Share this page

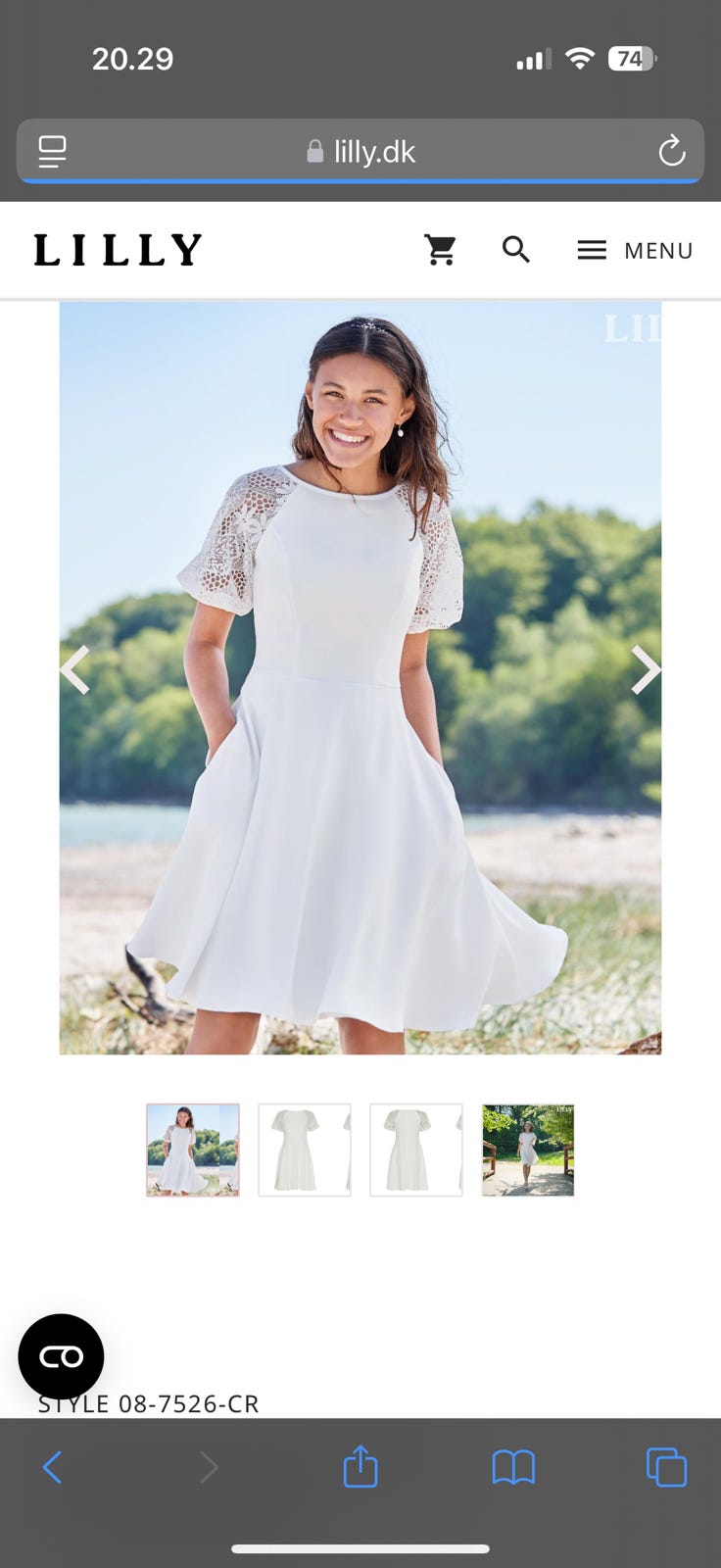(360, 1466)
